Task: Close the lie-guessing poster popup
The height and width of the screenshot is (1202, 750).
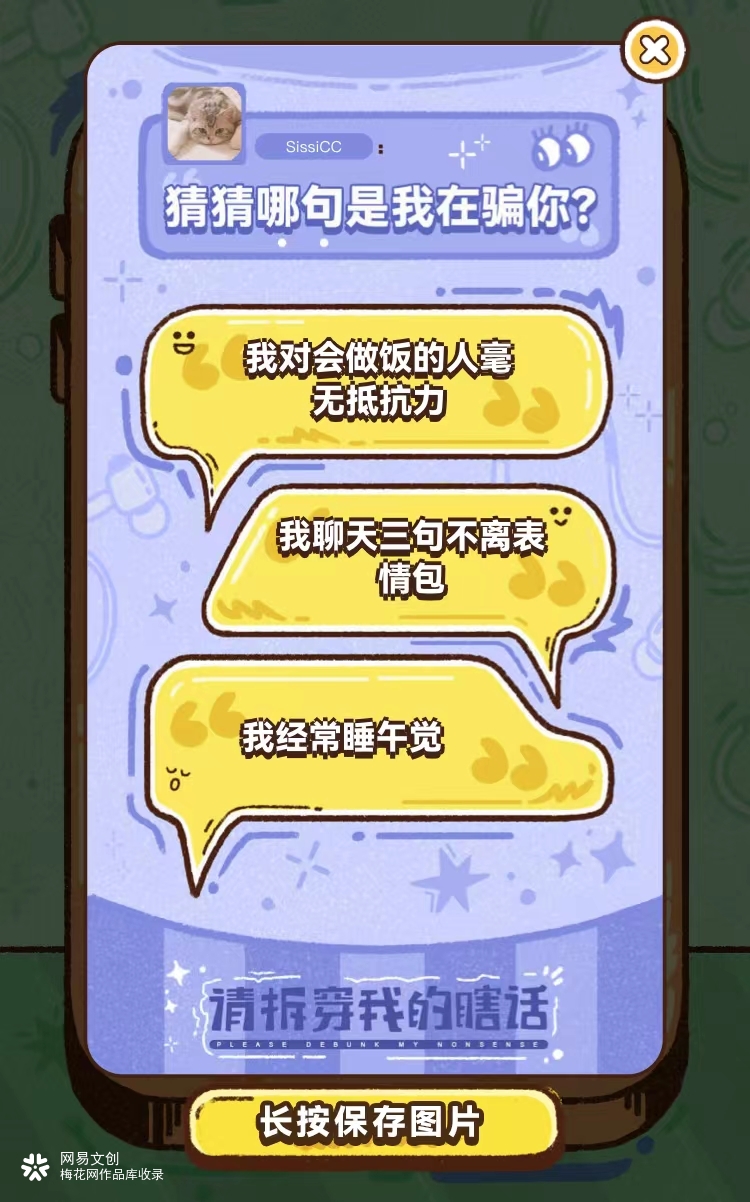Action: pos(654,50)
